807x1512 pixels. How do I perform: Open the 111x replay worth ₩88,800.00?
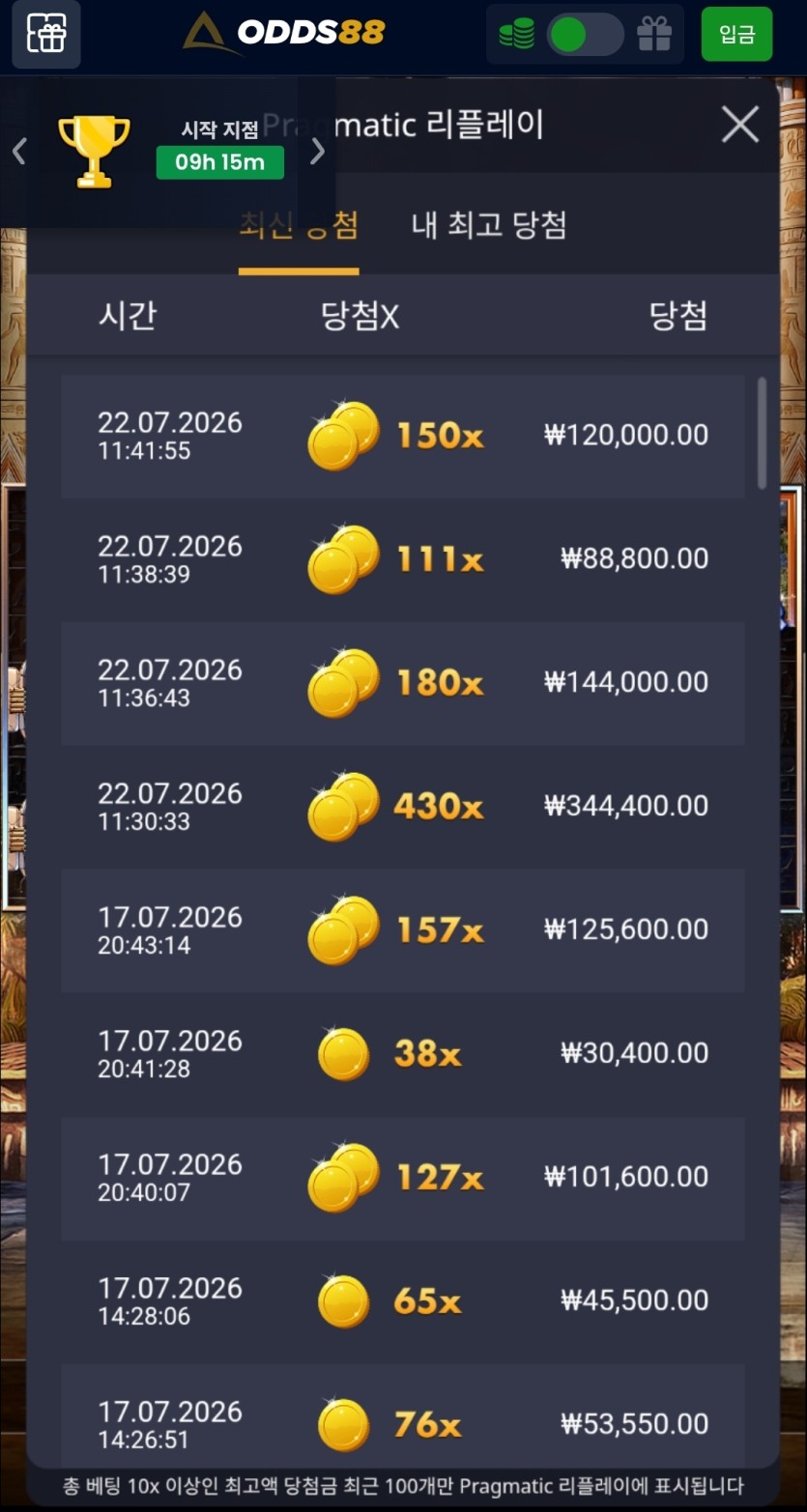[403, 560]
